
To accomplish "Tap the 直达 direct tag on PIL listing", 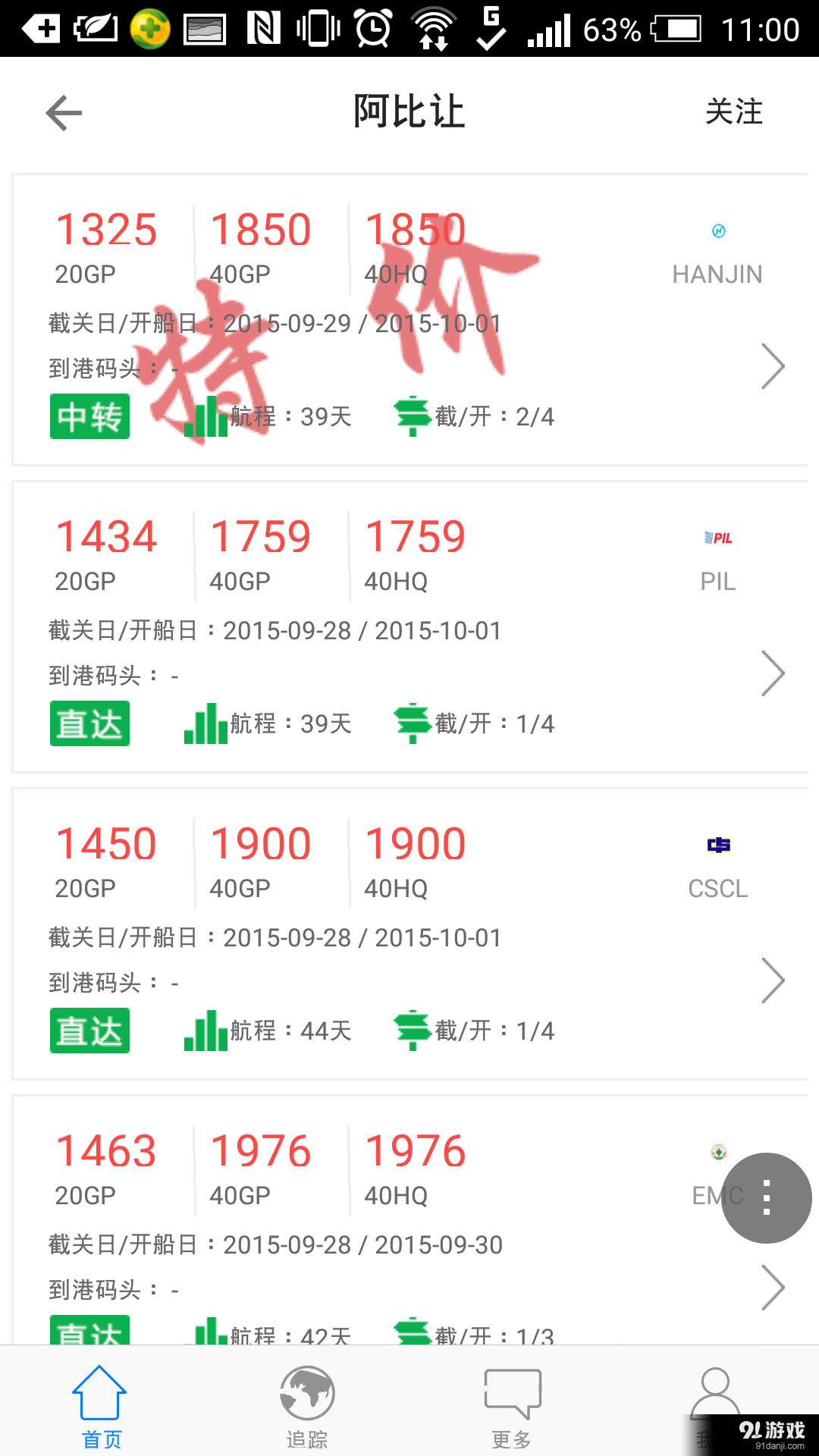I will tap(89, 724).
